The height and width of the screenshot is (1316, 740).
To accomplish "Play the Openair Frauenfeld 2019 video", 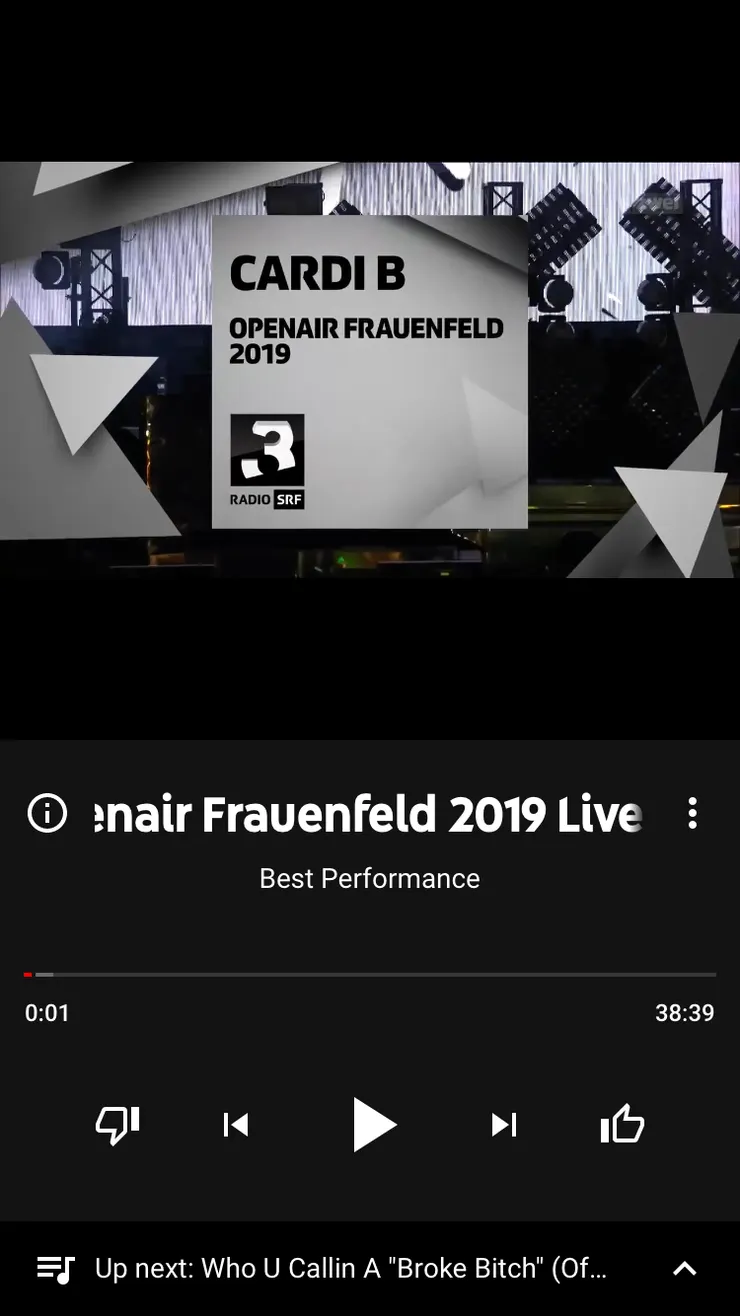I will pyautogui.click(x=374, y=1125).
